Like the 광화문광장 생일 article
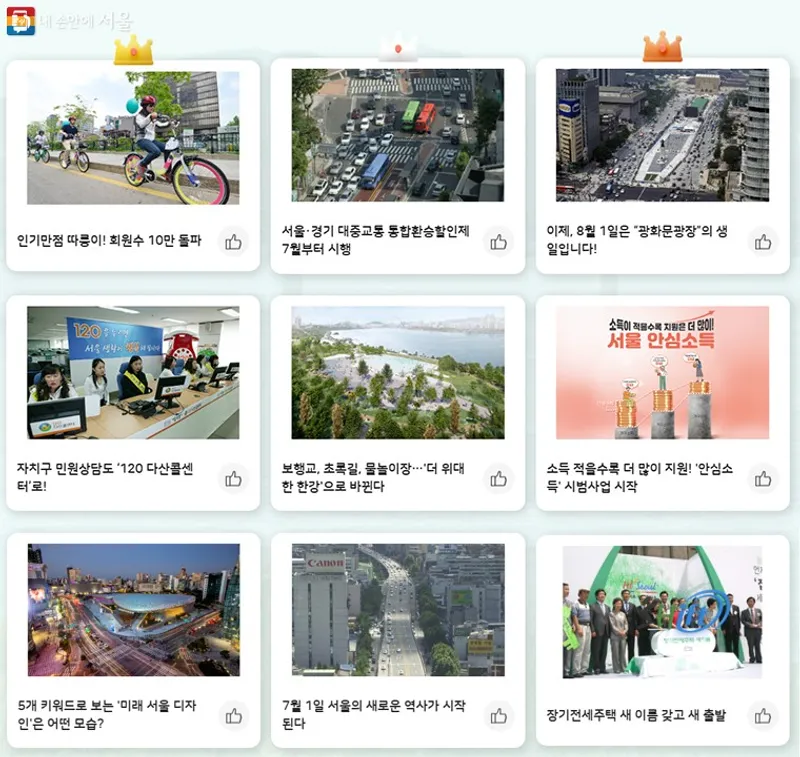The width and height of the screenshot is (800, 757). [763, 241]
